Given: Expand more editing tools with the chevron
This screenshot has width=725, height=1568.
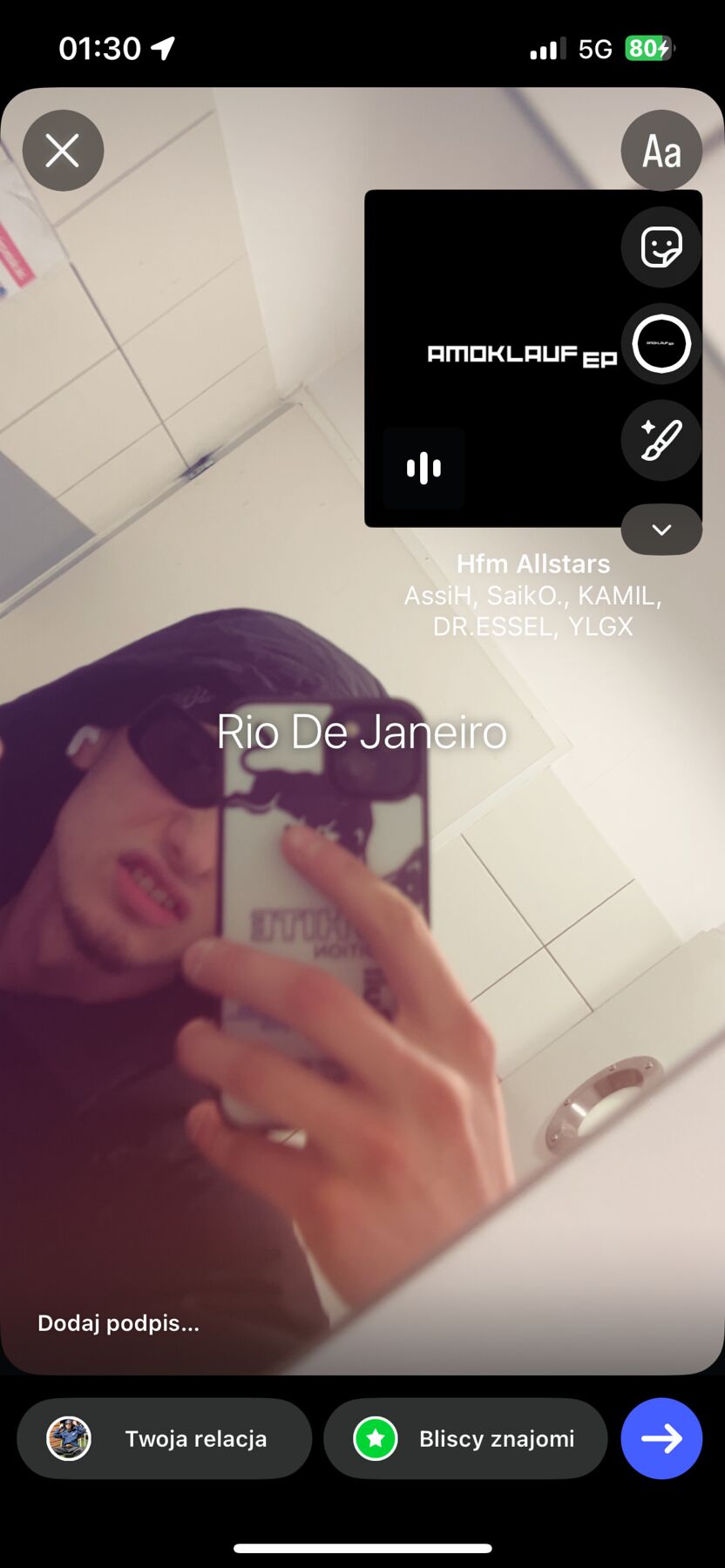Looking at the screenshot, I should coord(661,530).
